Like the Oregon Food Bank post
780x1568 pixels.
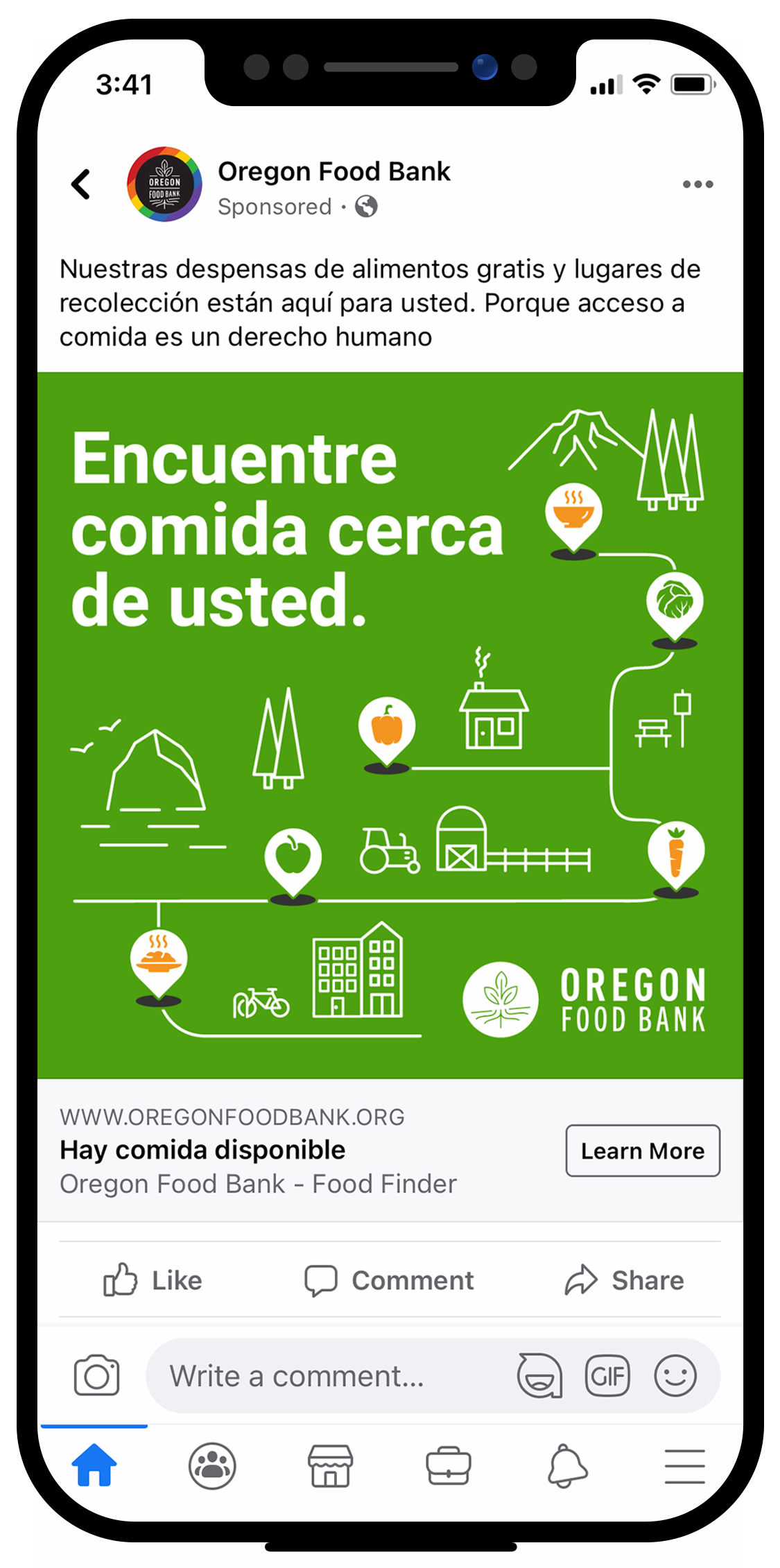point(153,1280)
